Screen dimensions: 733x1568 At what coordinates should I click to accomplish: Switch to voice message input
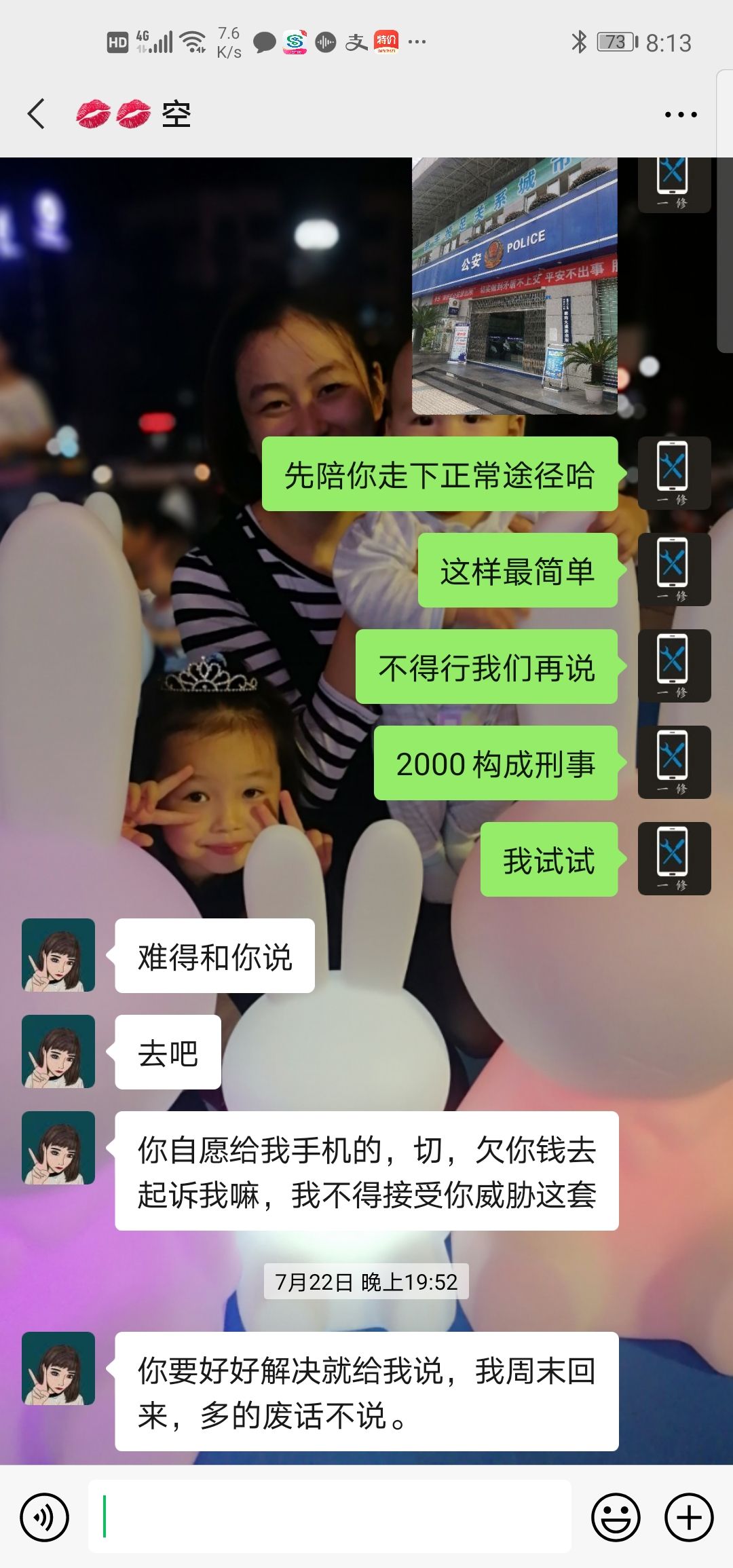tap(45, 1518)
